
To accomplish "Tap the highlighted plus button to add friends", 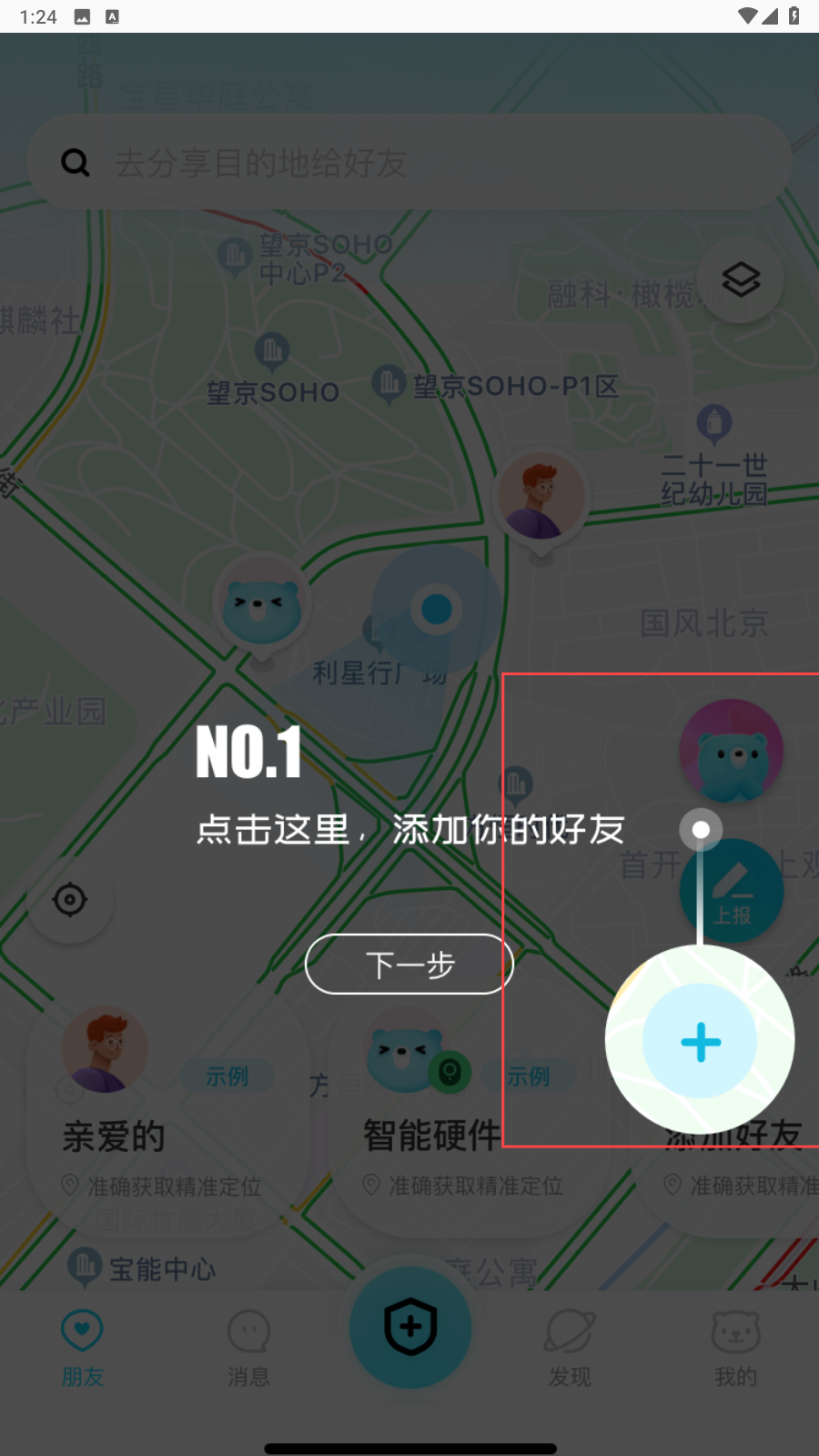I will (700, 1042).
